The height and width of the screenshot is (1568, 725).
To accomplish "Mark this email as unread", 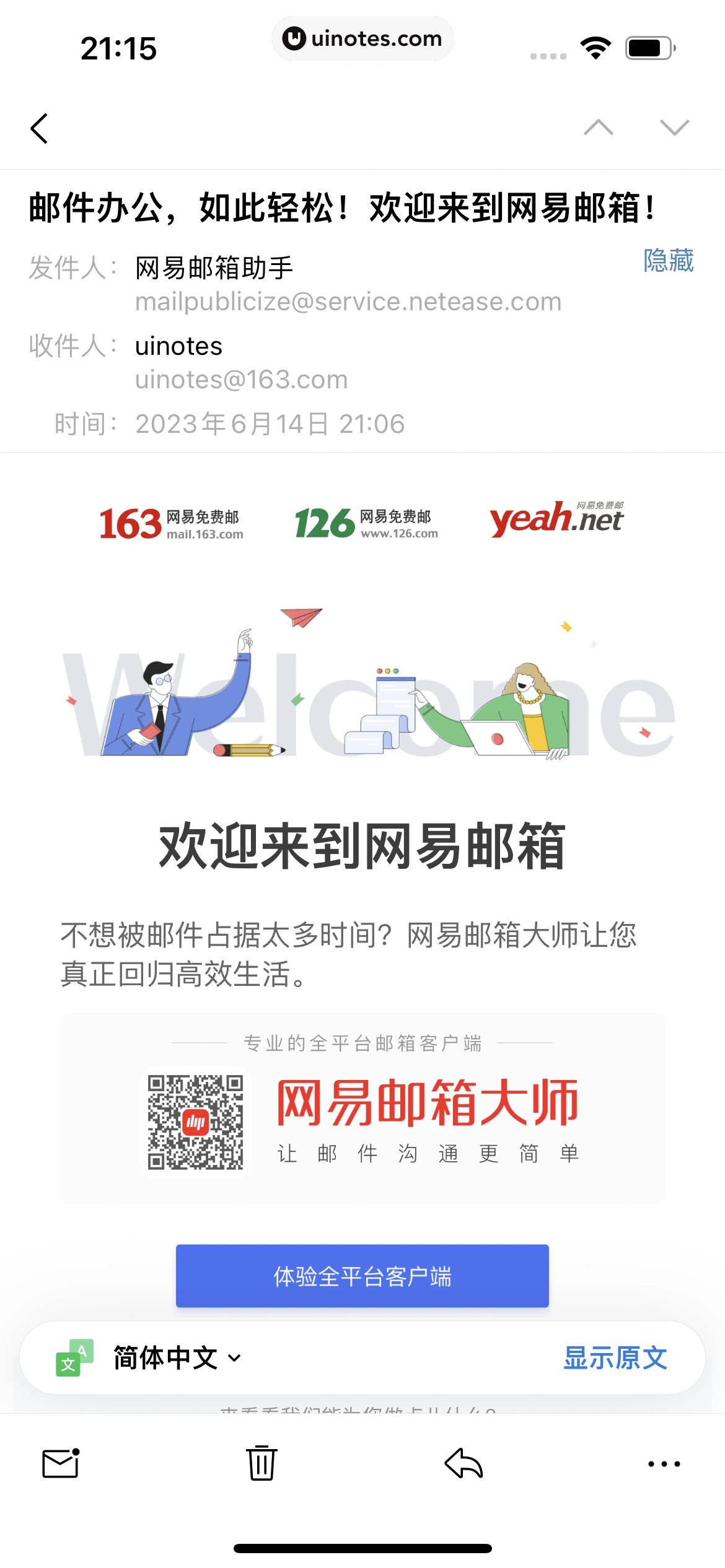I will click(x=61, y=1463).
